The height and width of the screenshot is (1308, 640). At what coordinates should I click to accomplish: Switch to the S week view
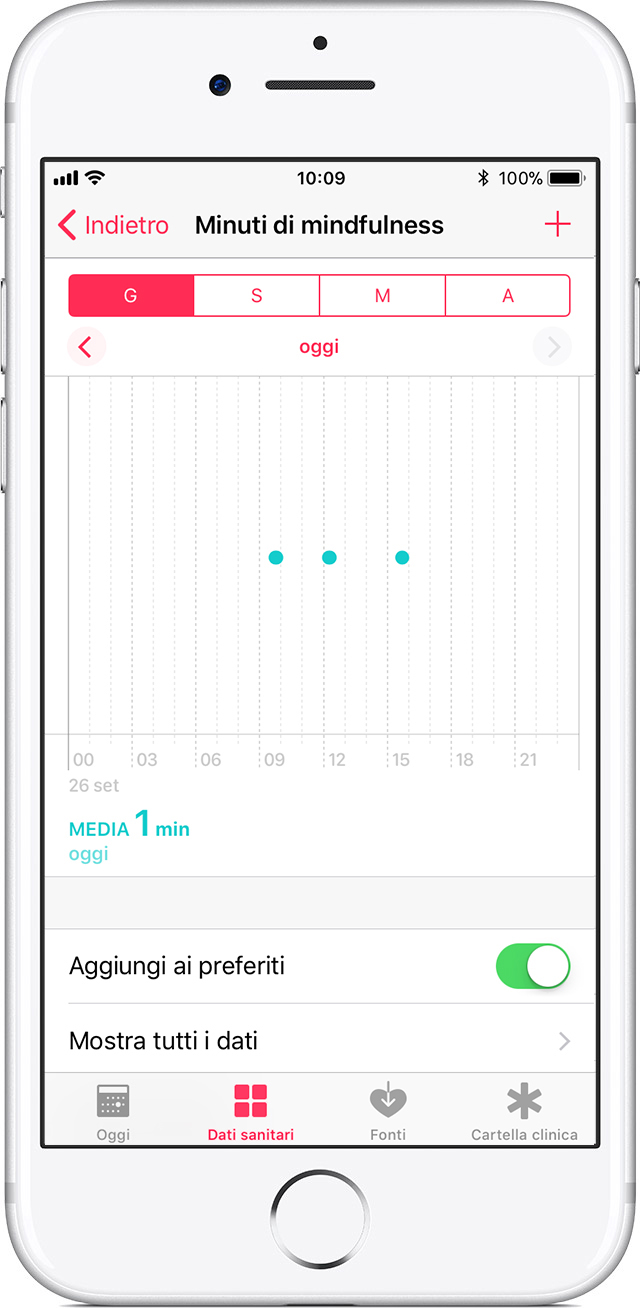[x=257, y=296]
